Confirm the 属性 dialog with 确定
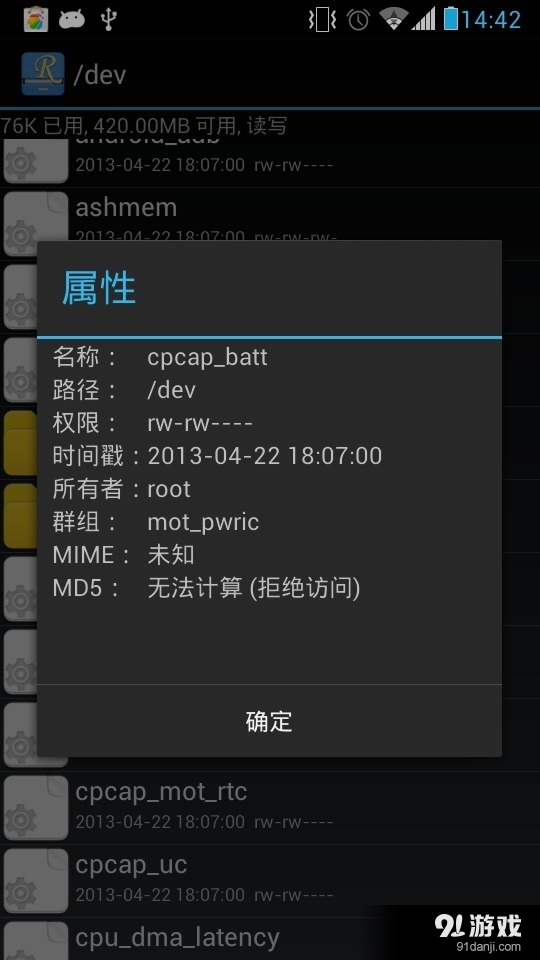This screenshot has width=540, height=960. 269,721
